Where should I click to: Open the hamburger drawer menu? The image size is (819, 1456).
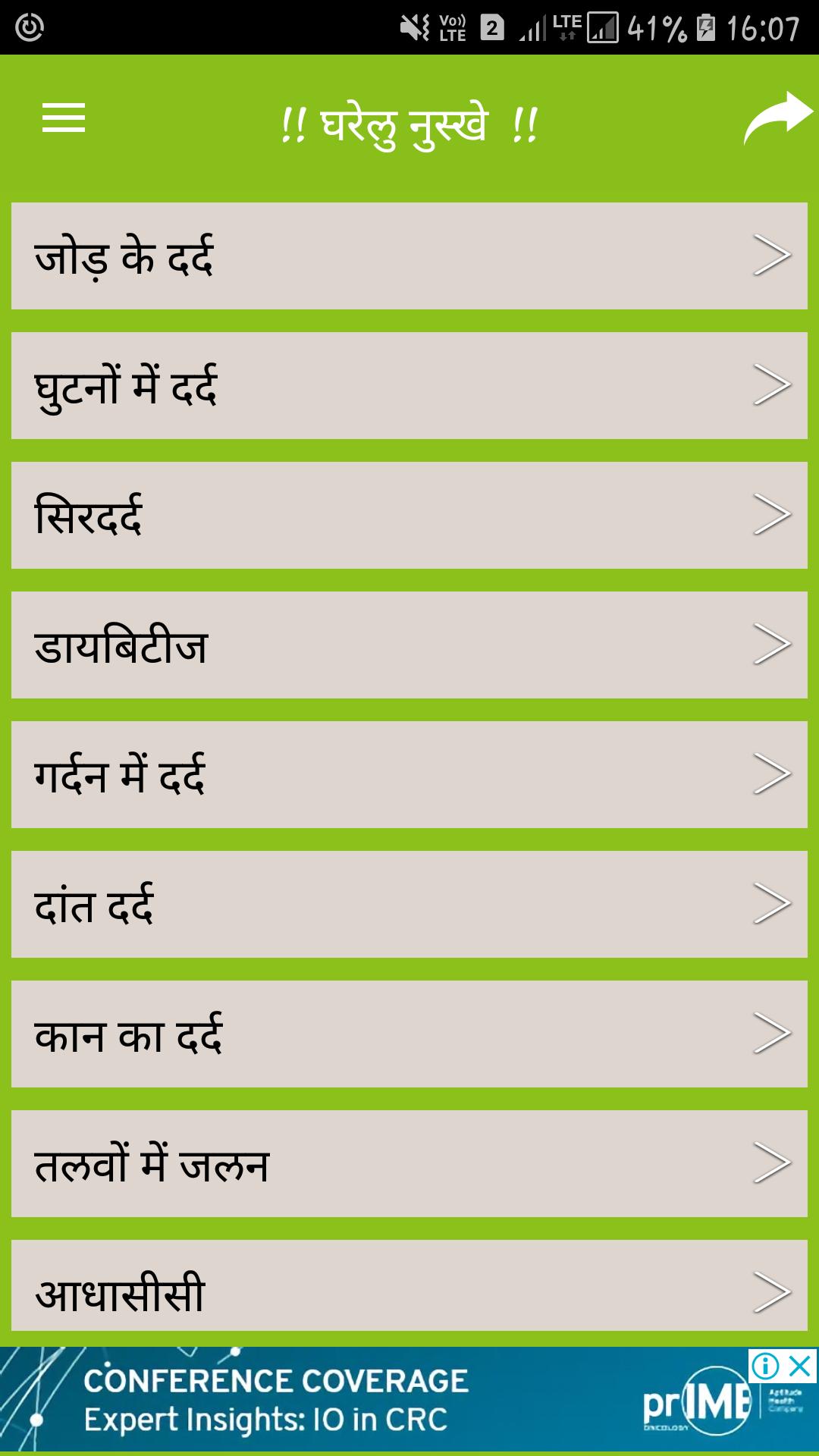click(64, 118)
